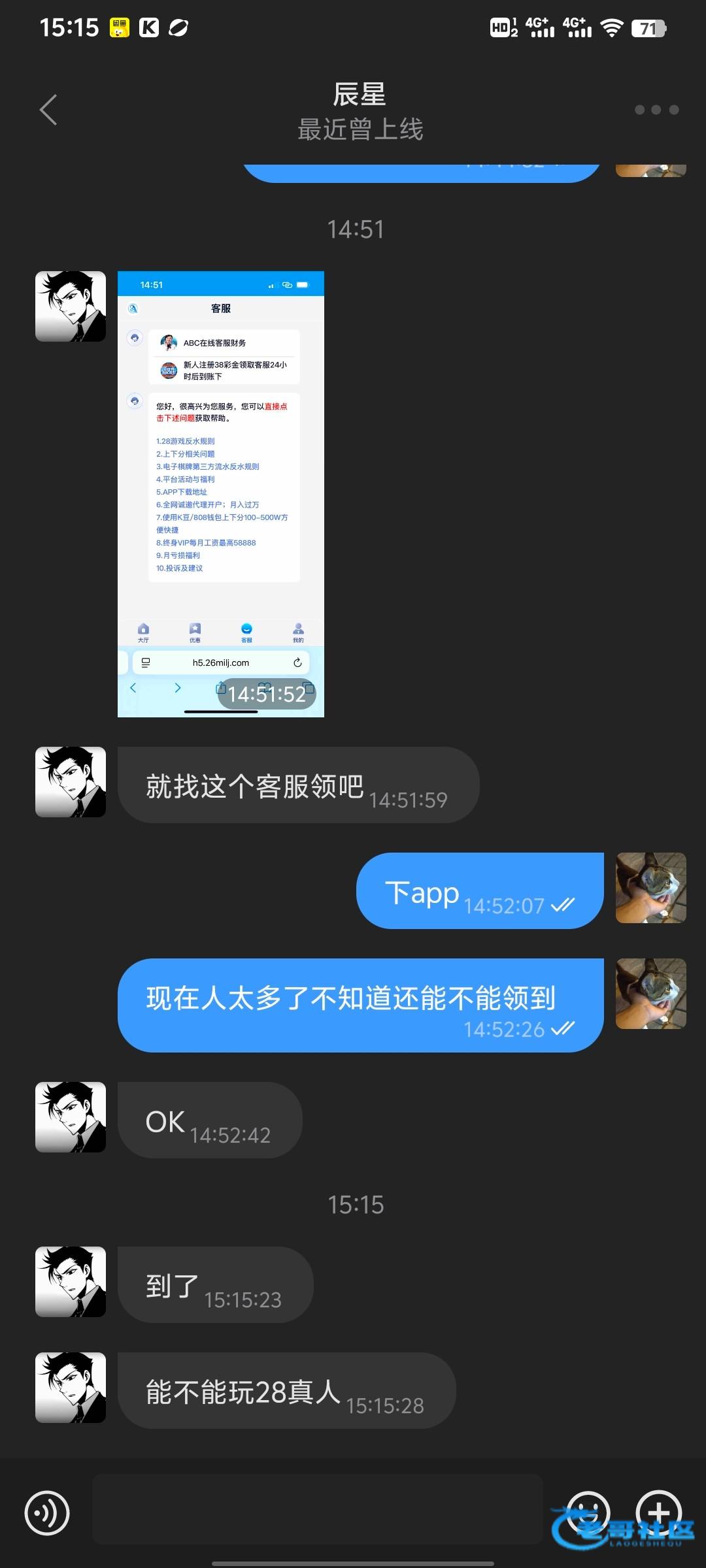Viewport: 706px width, 1568px height.
Task: Open the emoji picker
Action: (587, 1511)
